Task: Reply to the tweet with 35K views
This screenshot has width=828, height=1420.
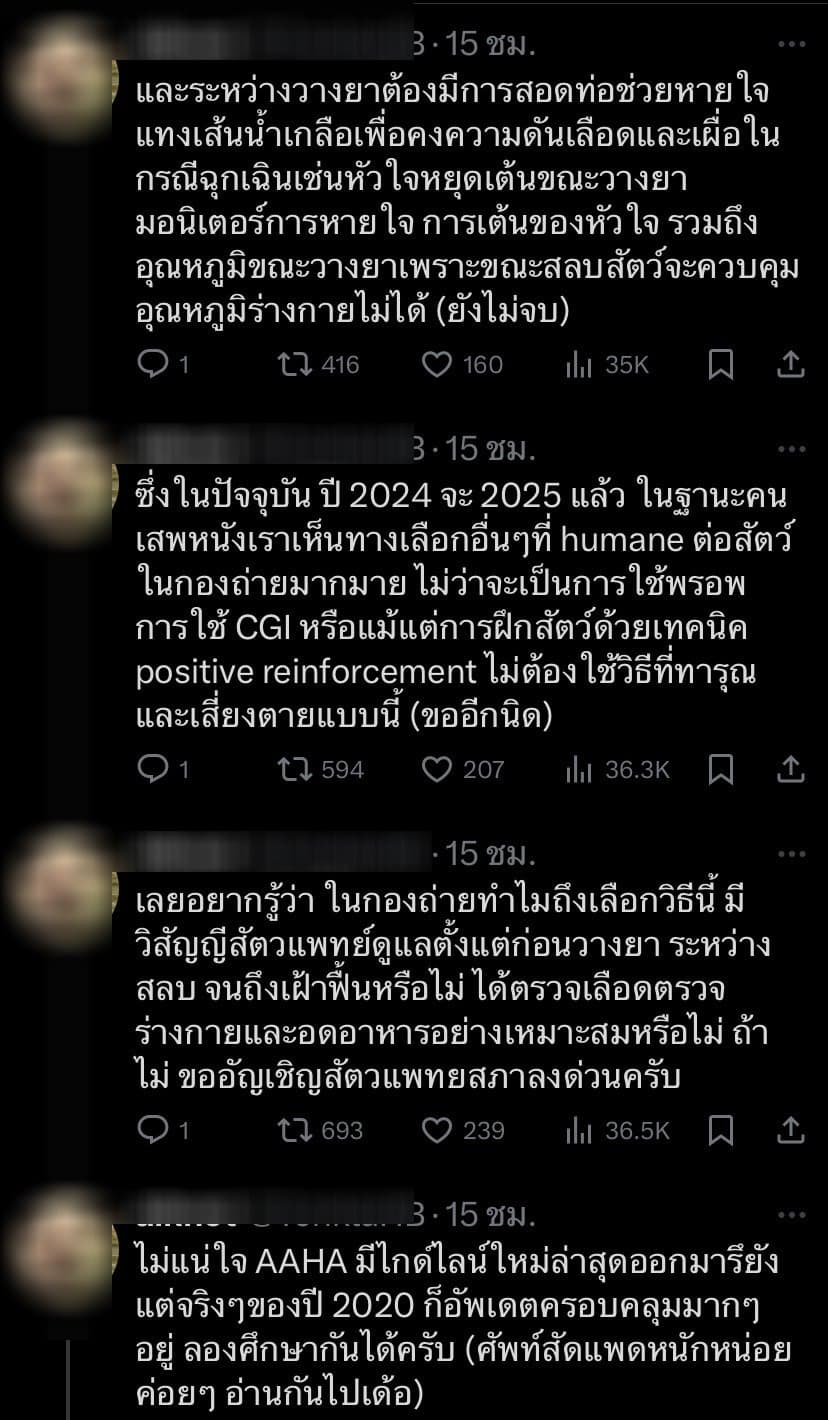Action: [152, 366]
